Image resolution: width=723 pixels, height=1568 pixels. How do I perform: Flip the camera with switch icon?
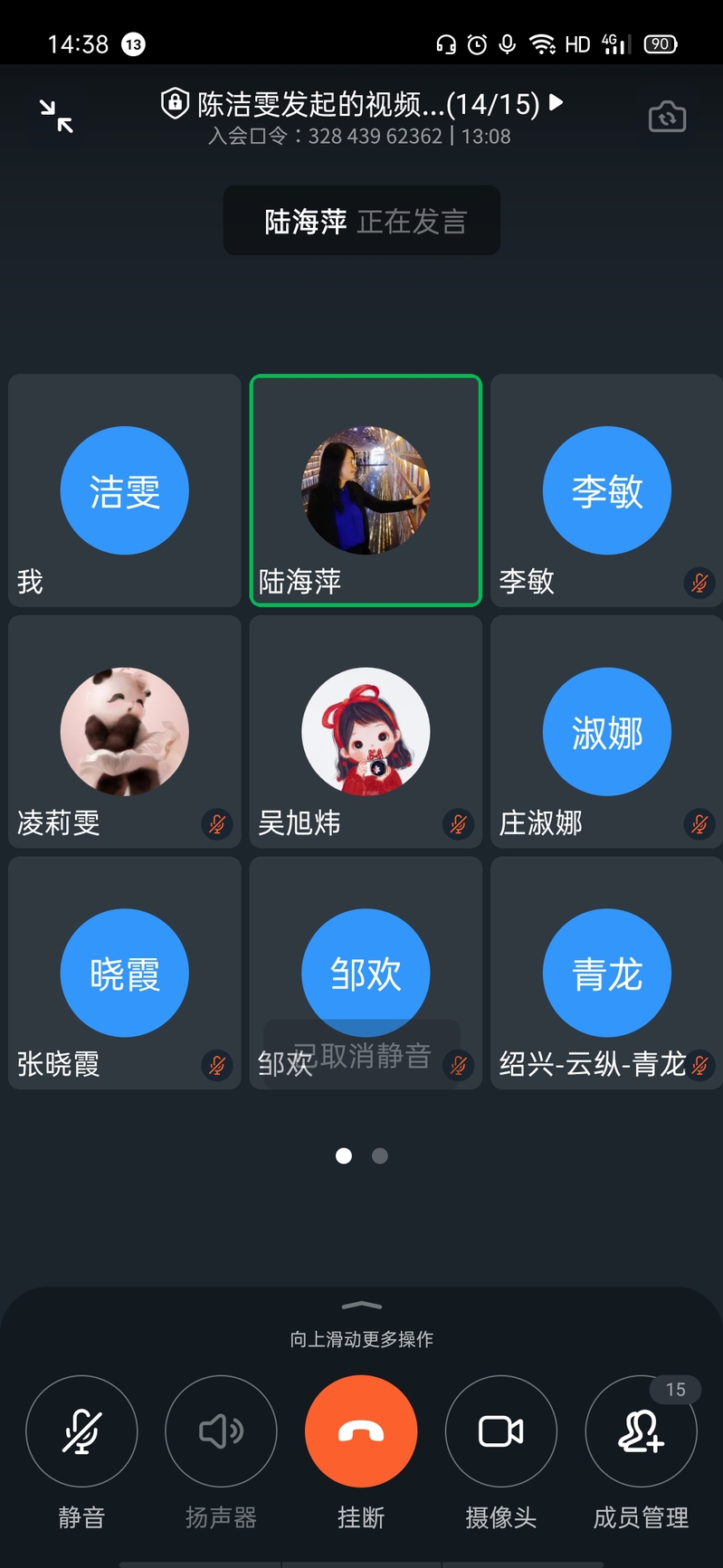coord(667,118)
